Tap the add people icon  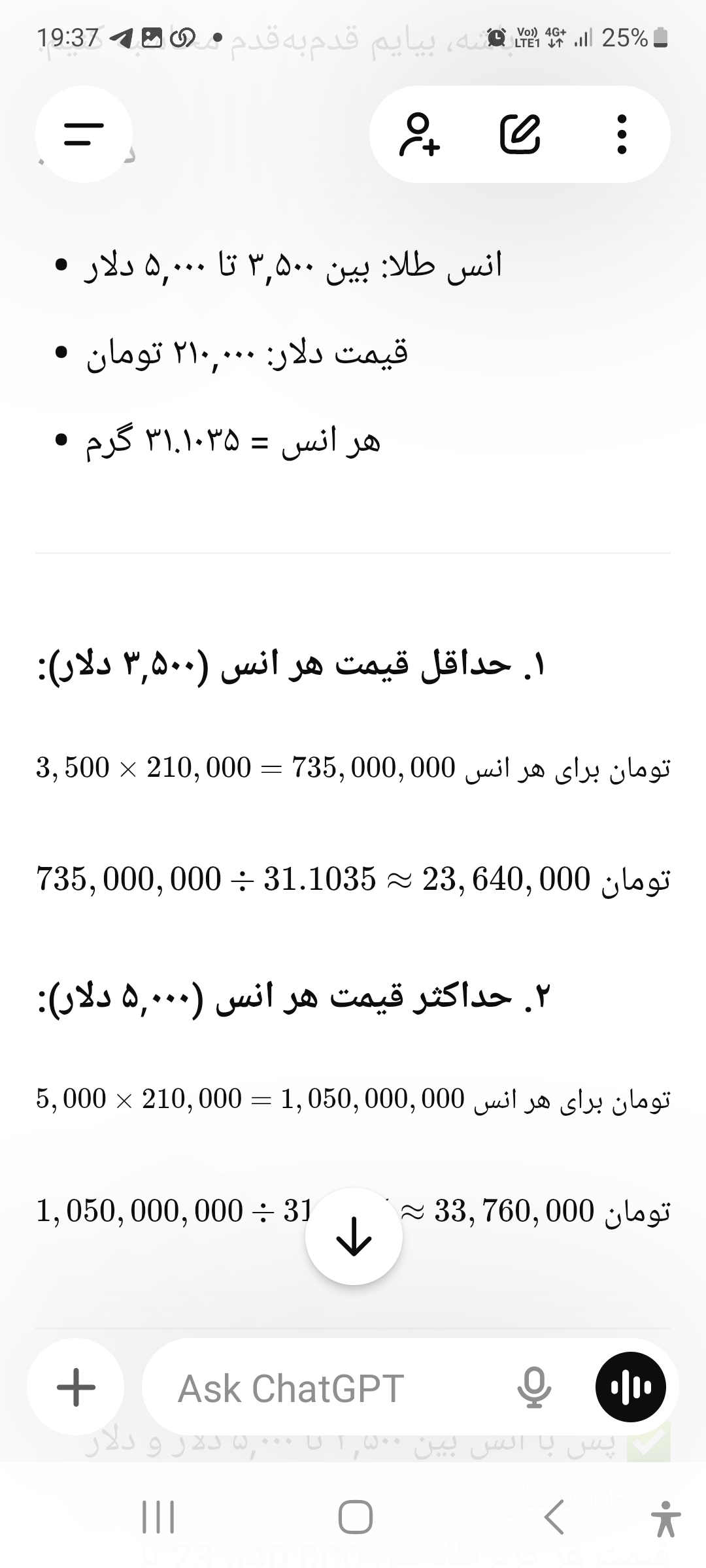[x=420, y=135]
